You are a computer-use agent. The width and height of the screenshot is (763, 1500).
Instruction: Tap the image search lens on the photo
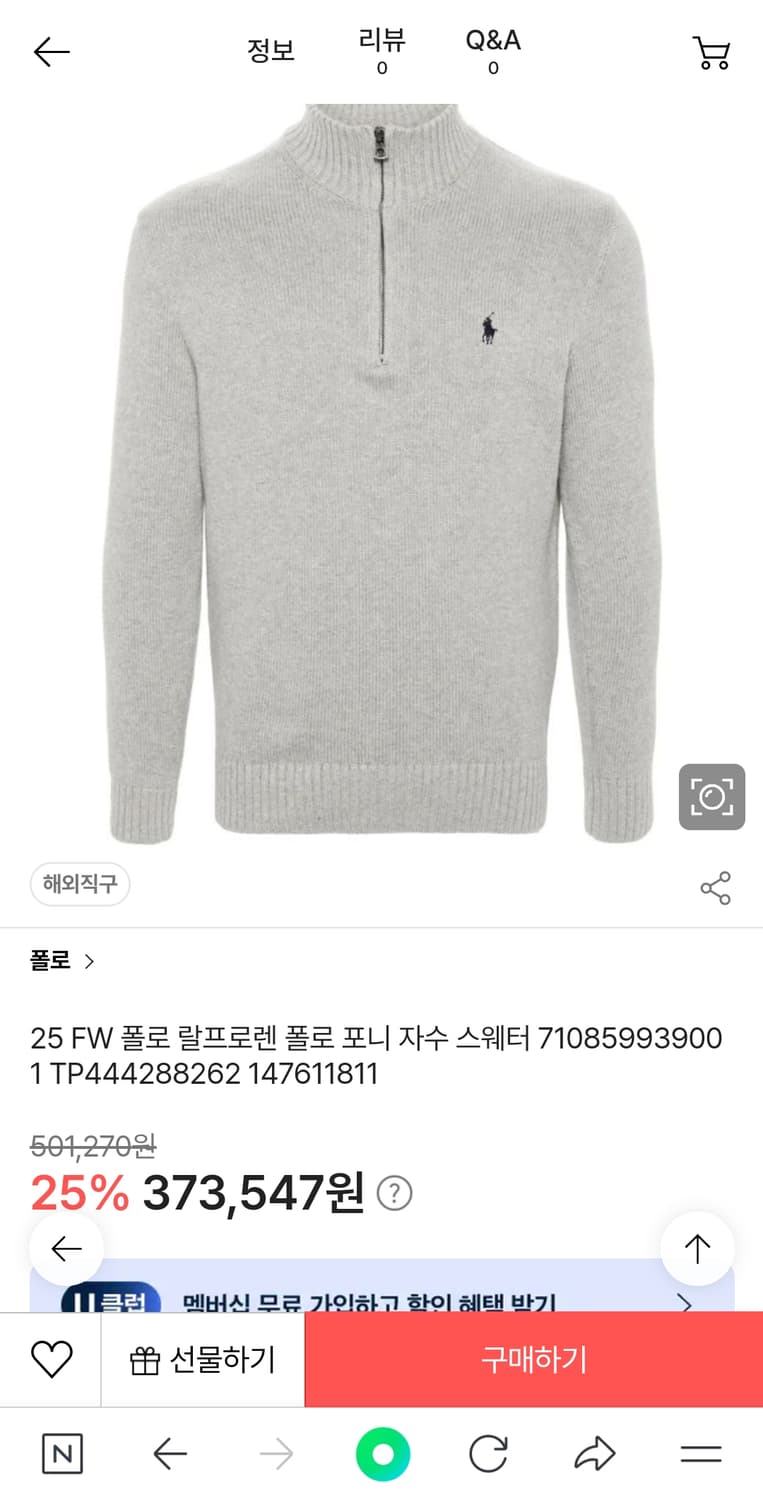coord(711,797)
